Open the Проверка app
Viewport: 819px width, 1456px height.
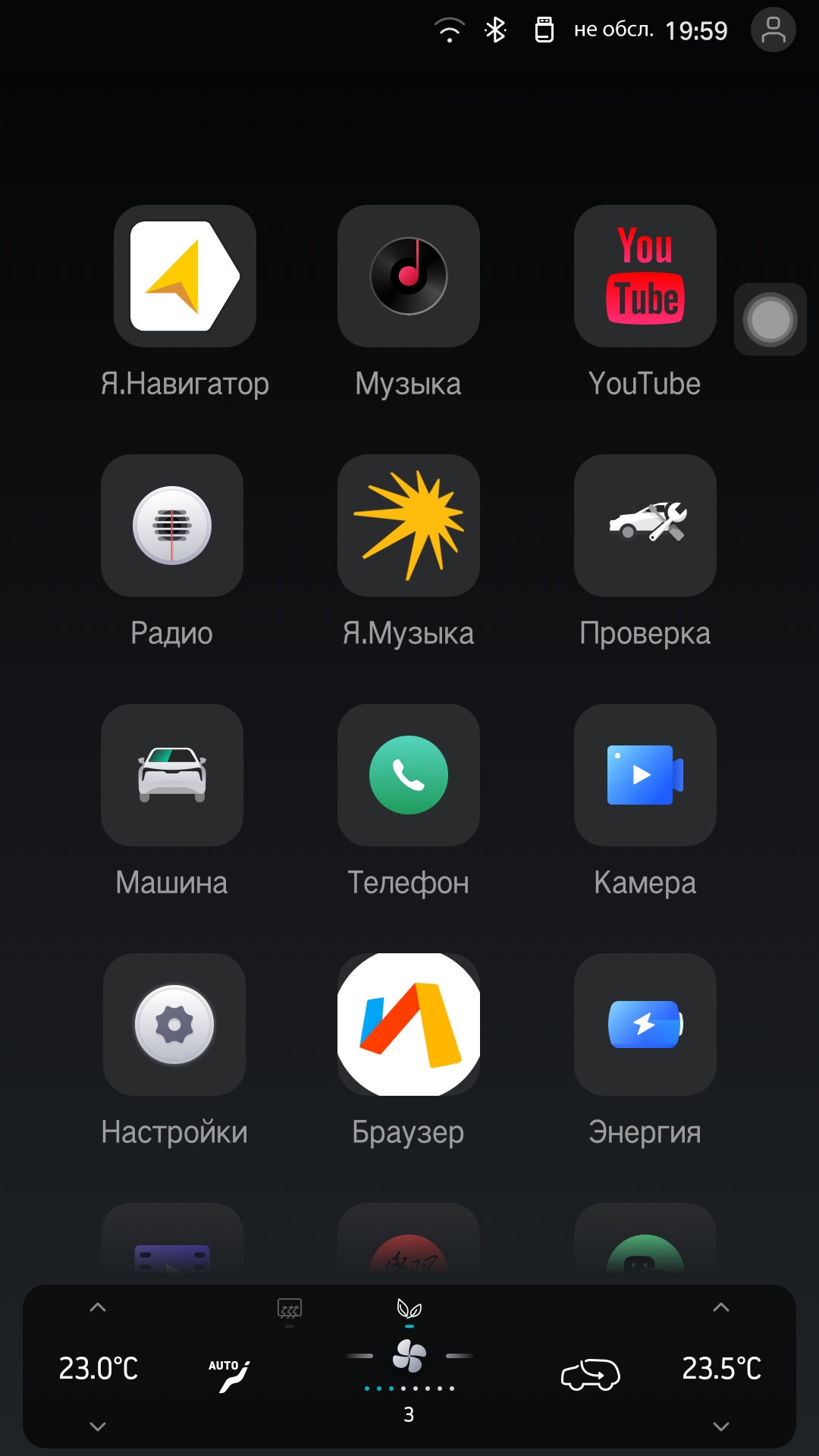tap(645, 526)
